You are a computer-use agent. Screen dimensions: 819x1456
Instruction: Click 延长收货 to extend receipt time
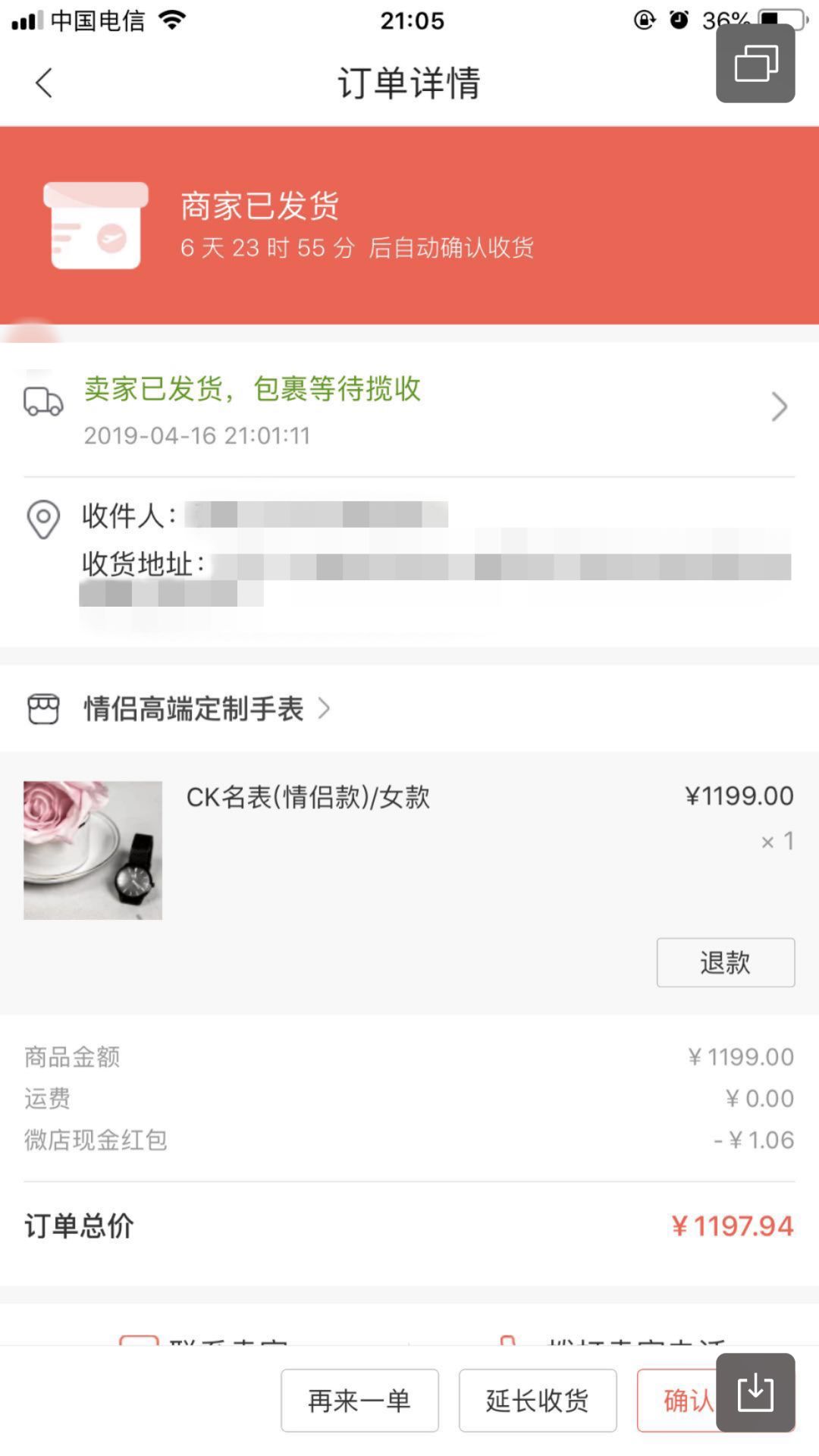[x=538, y=1399]
